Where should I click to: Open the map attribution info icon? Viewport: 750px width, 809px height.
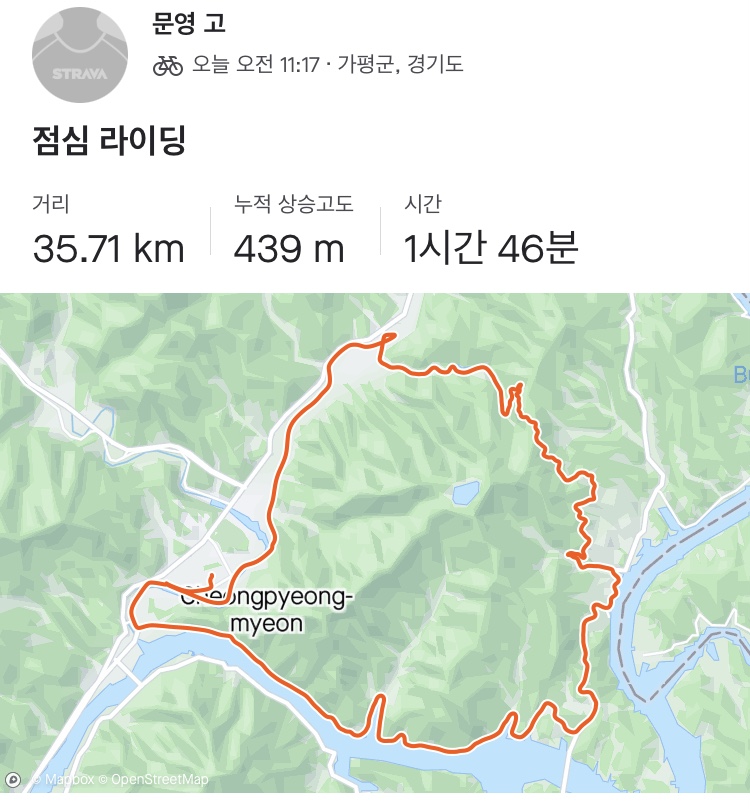point(14,779)
